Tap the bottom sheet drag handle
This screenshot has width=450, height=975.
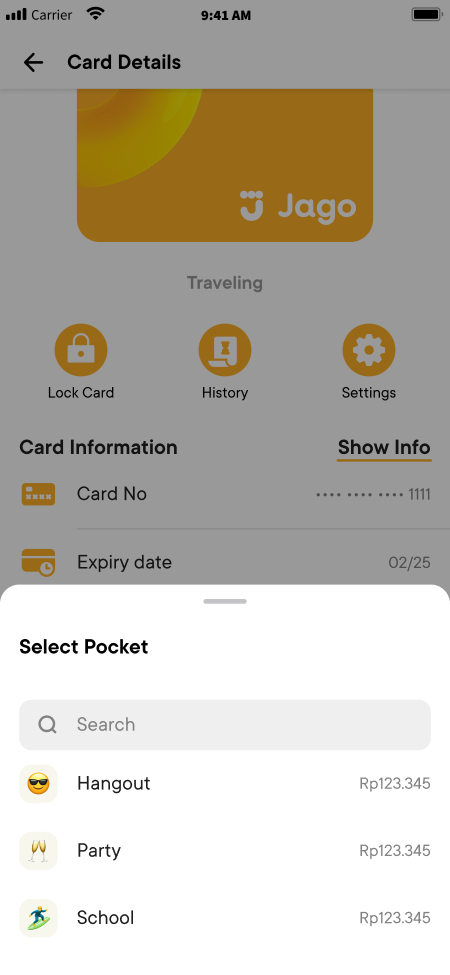coord(225,601)
